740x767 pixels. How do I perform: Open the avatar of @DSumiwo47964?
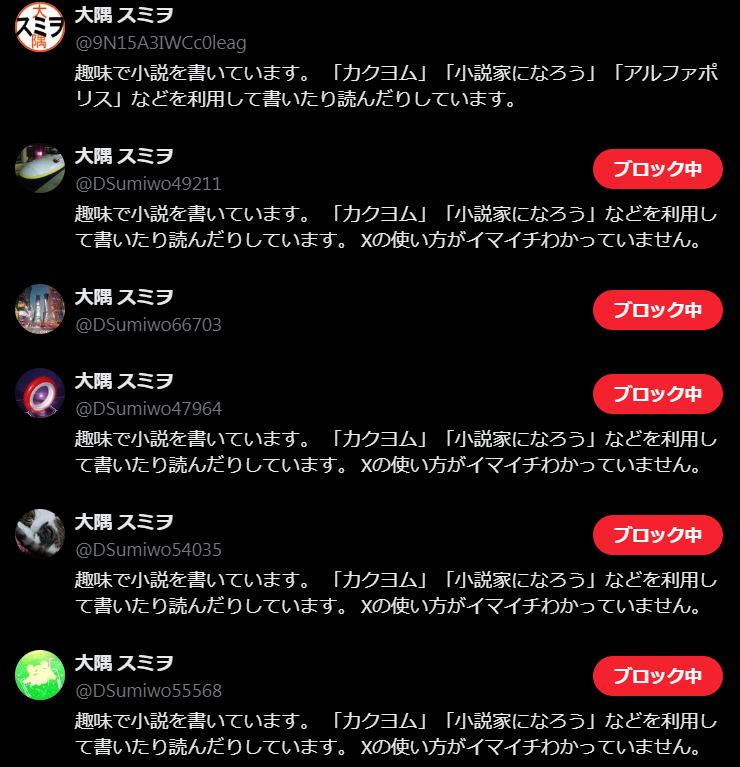click(40, 393)
